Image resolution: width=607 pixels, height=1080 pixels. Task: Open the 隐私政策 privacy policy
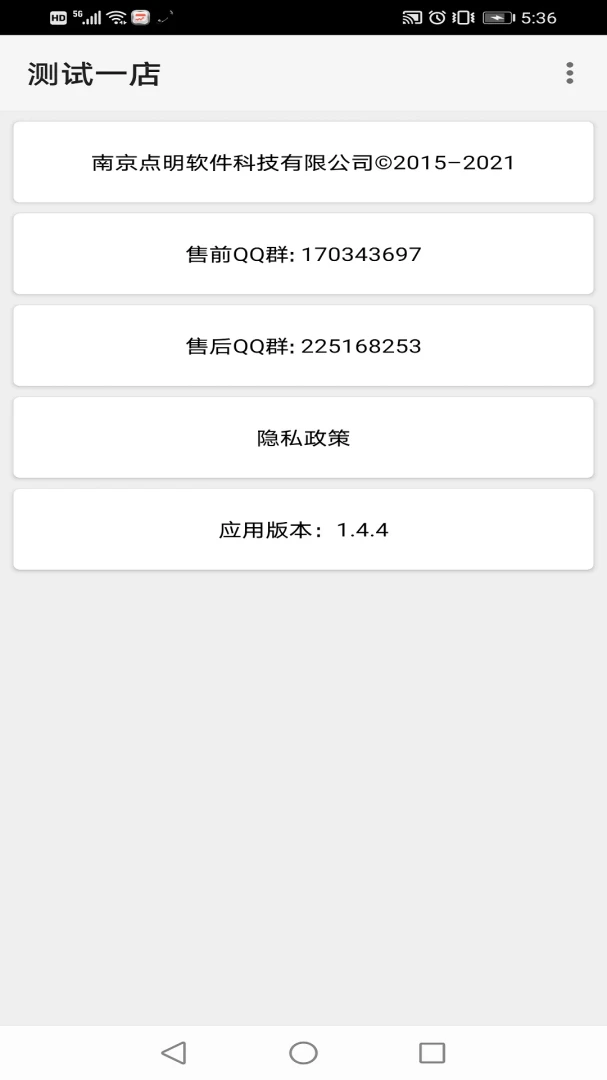pyautogui.click(x=303, y=438)
